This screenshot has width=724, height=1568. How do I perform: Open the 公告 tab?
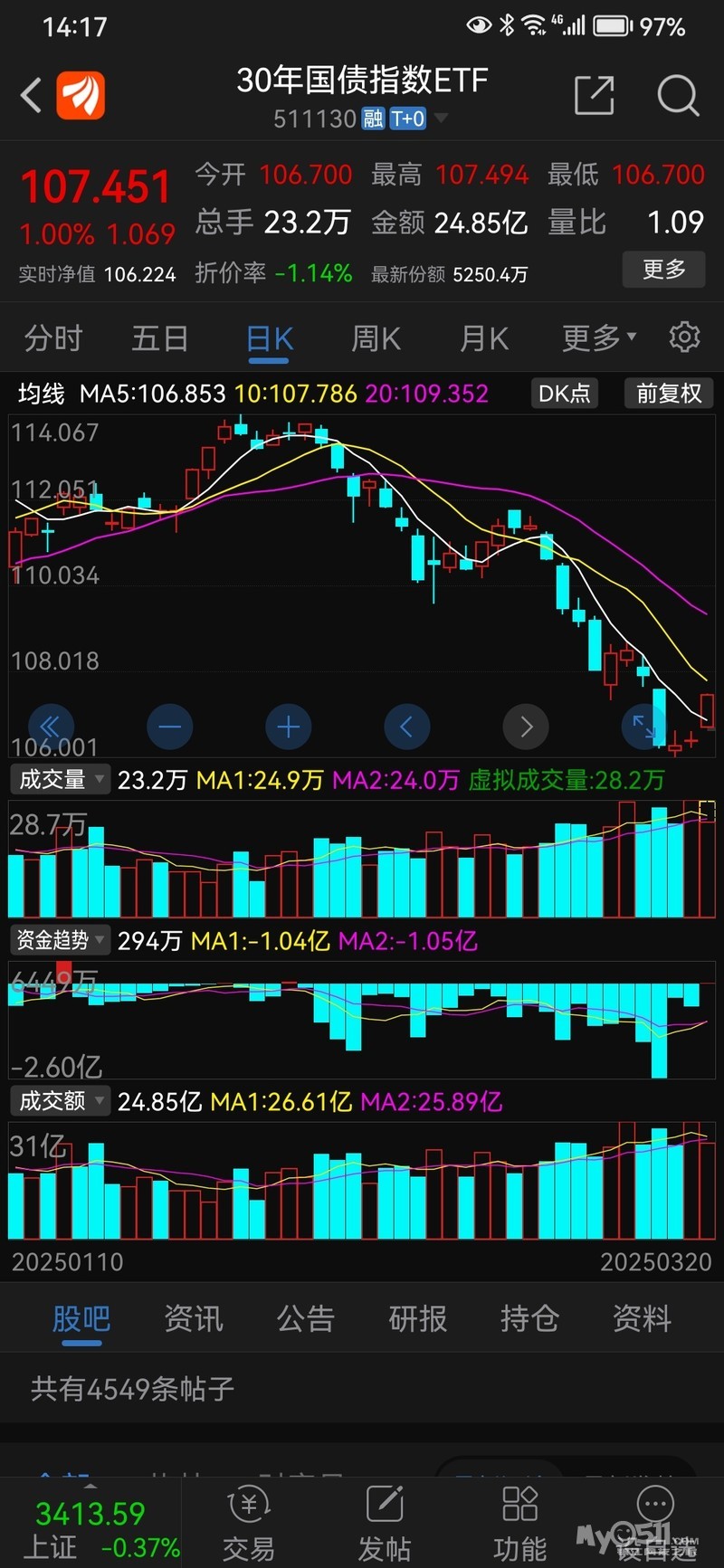[x=305, y=1319]
